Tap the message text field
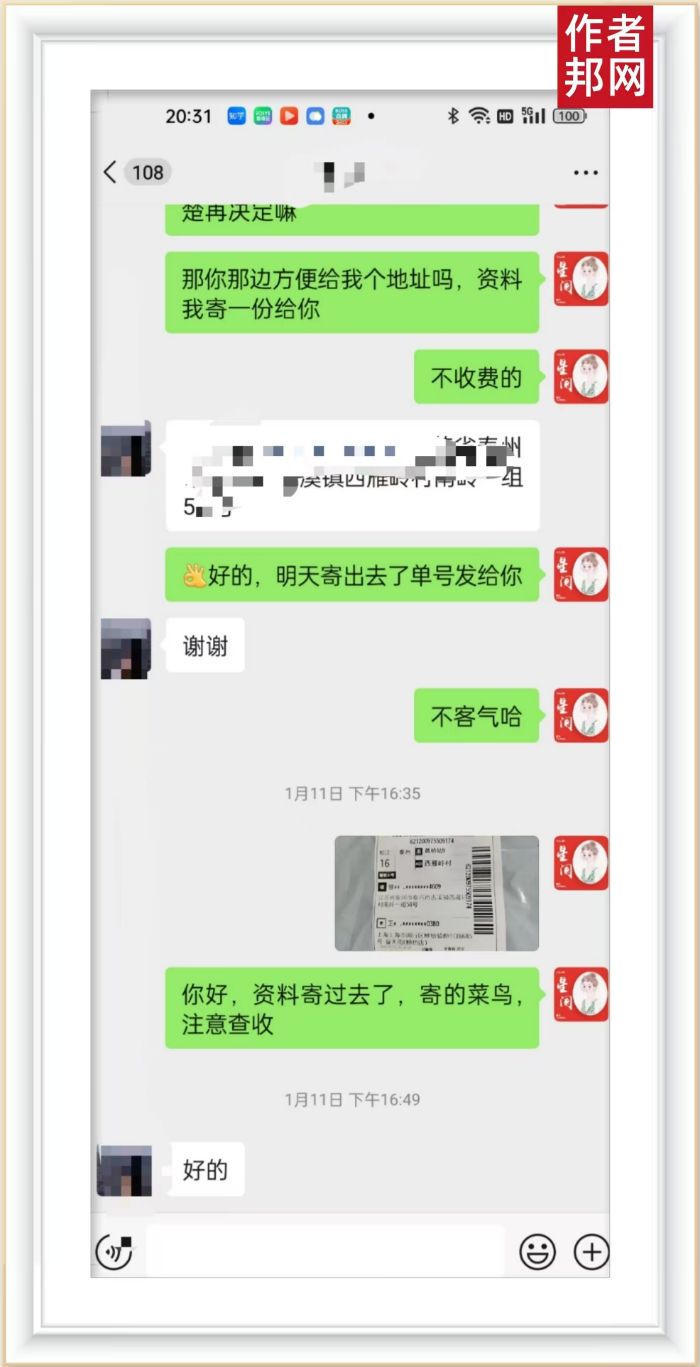Image resolution: width=700 pixels, height=1367 pixels. [325, 1250]
